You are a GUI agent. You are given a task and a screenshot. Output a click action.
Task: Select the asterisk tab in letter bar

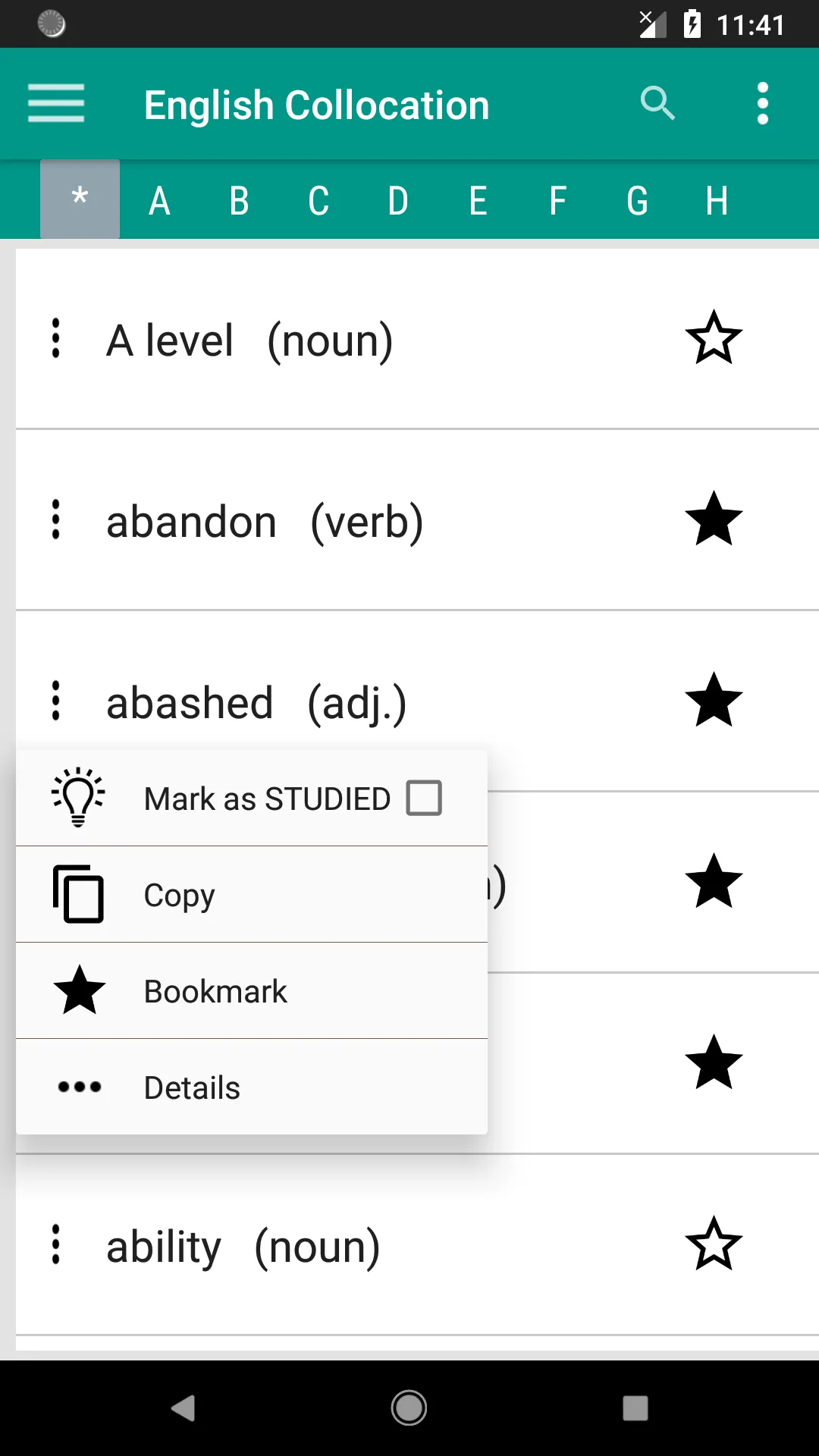click(79, 199)
